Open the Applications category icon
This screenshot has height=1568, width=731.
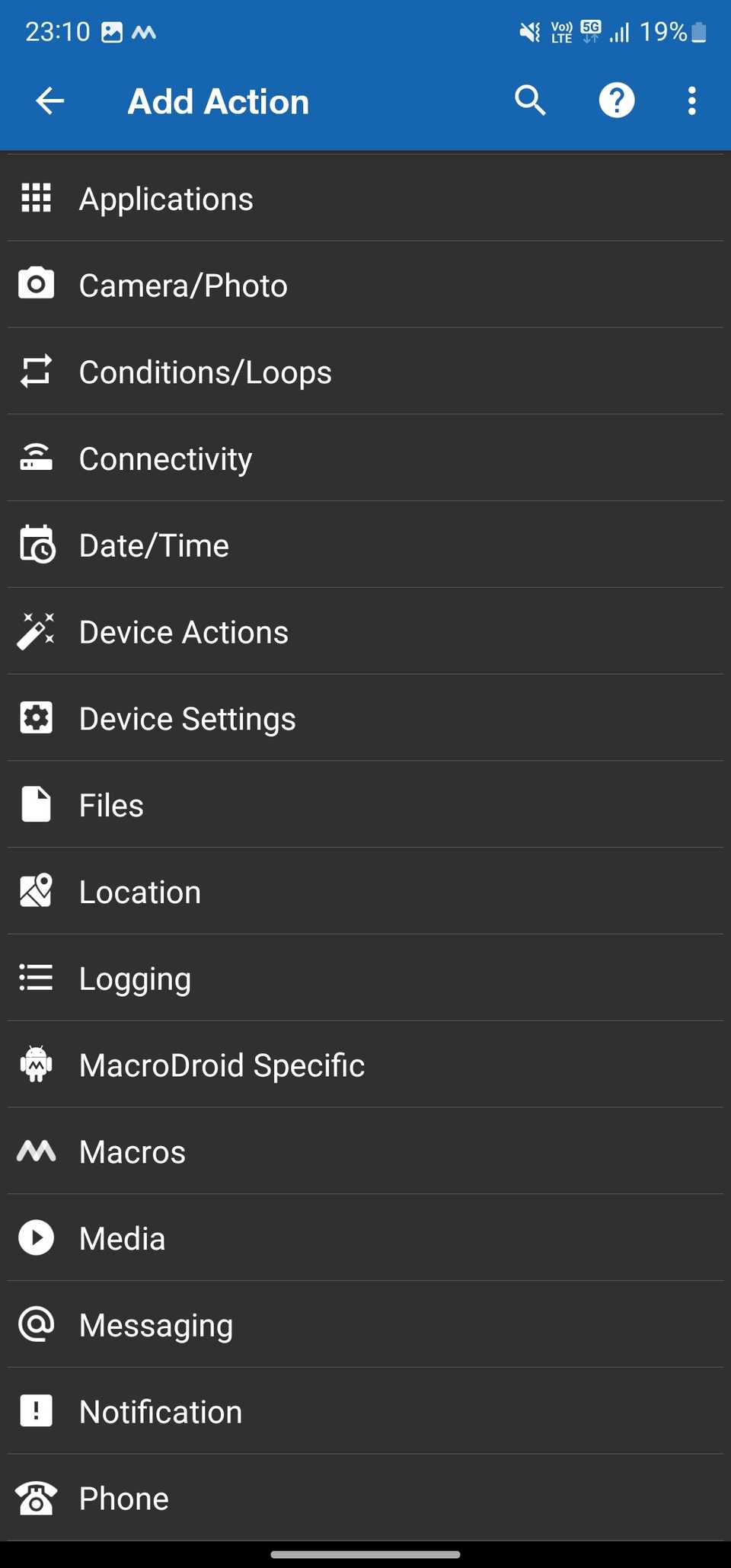coord(35,197)
